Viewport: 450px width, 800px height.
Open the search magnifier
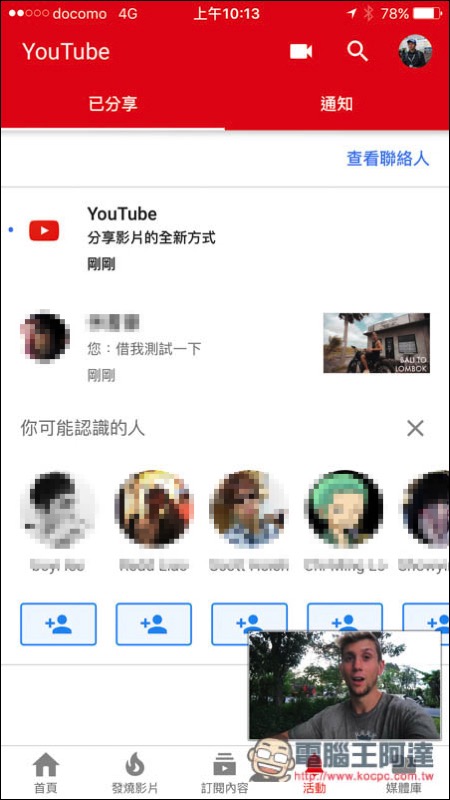[357, 52]
